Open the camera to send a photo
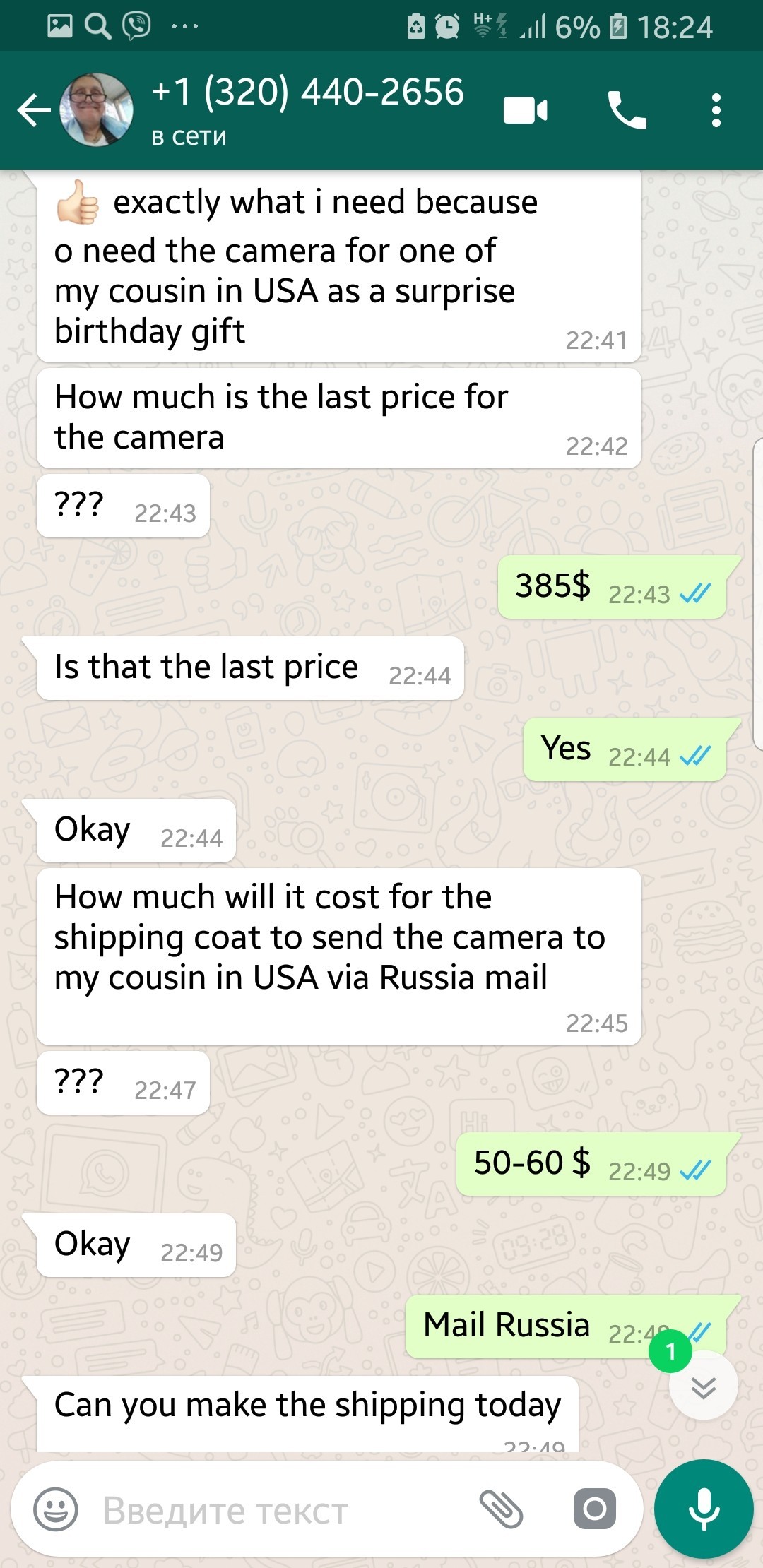This screenshot has height=1568, width=763. click(594, 1510)
